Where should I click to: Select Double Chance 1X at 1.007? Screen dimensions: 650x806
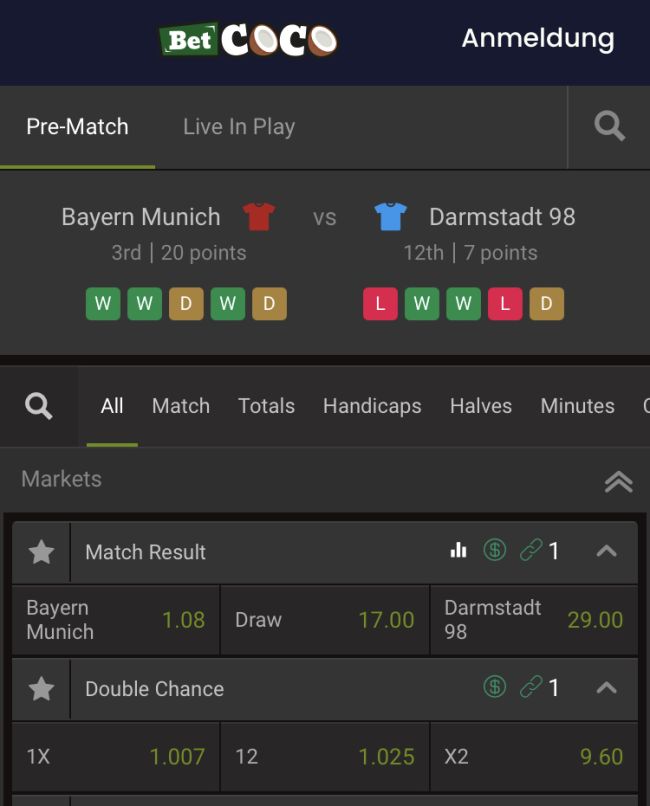click(115, 757)
